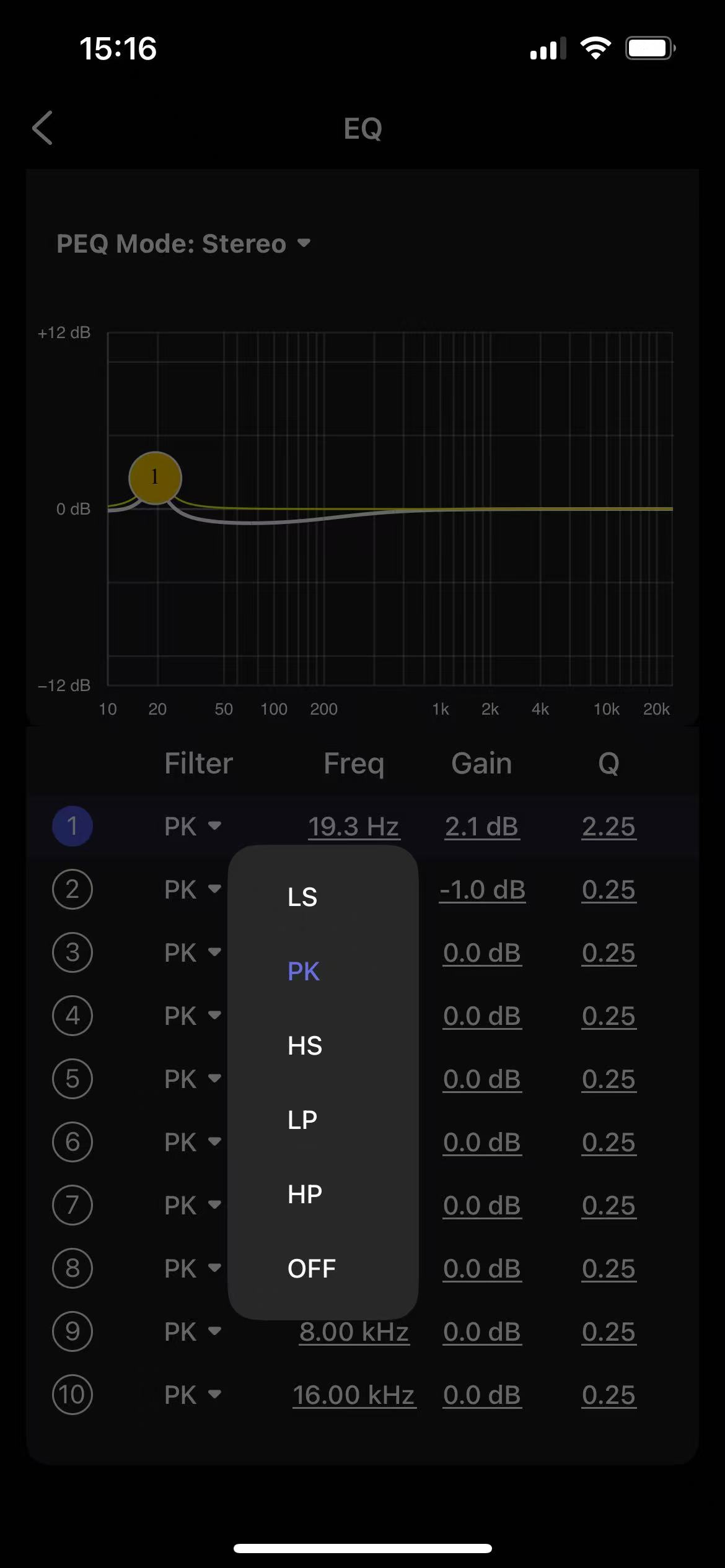
Task: Change band 1 Q value 2.25
Action: pos(609,826)
